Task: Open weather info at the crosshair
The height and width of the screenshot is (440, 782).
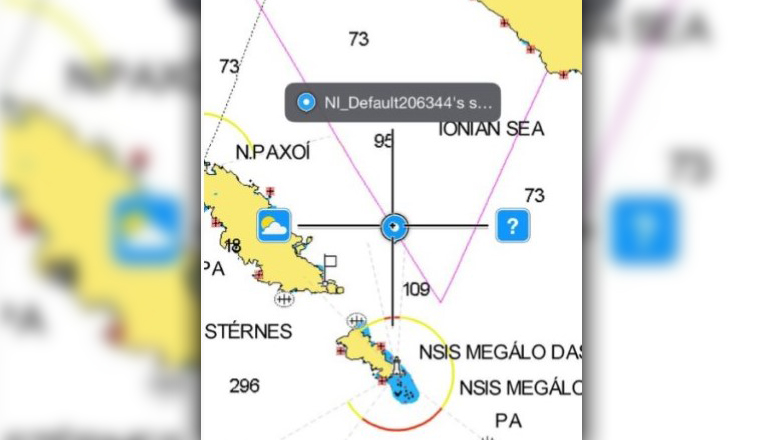Action: (273, 226)
